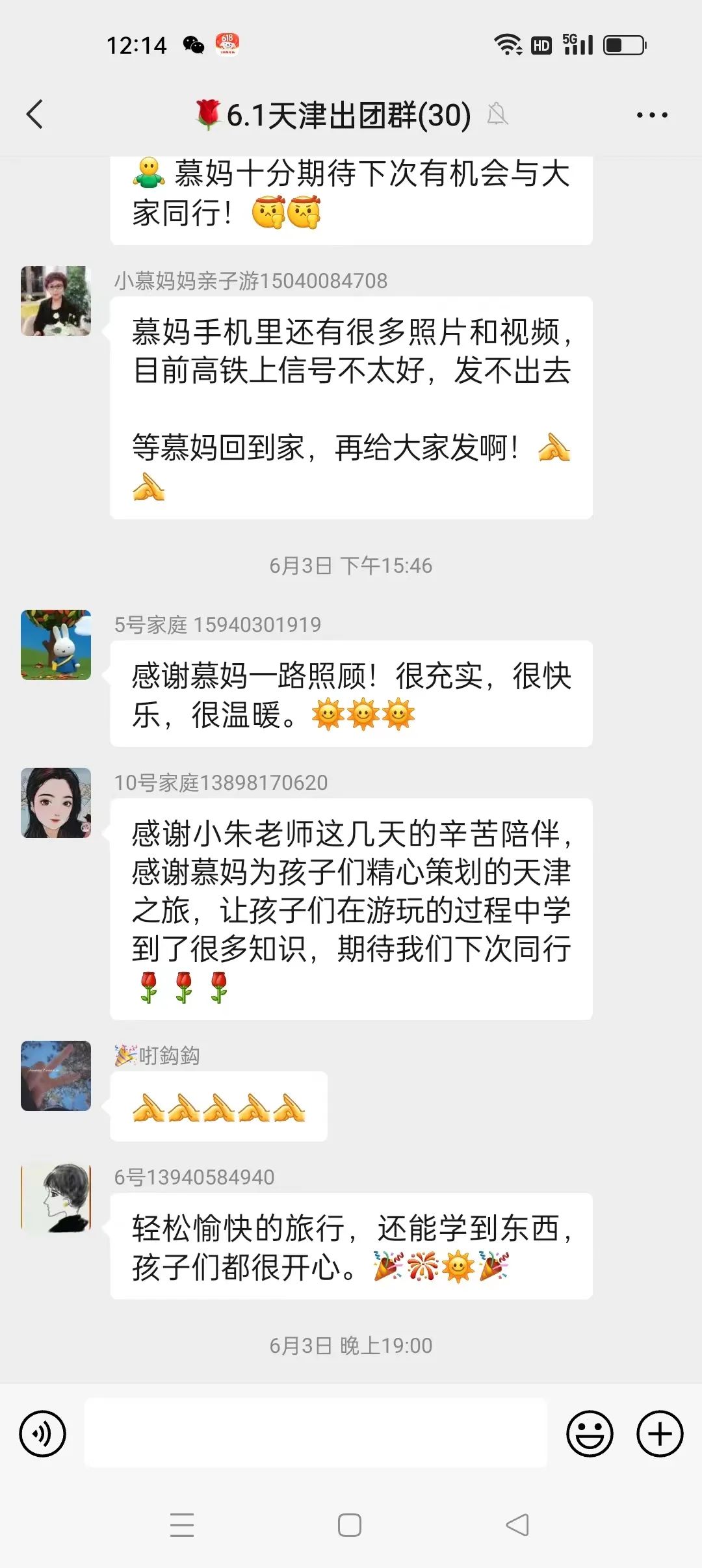Switch to voice message input

(x=43, y=1433)
